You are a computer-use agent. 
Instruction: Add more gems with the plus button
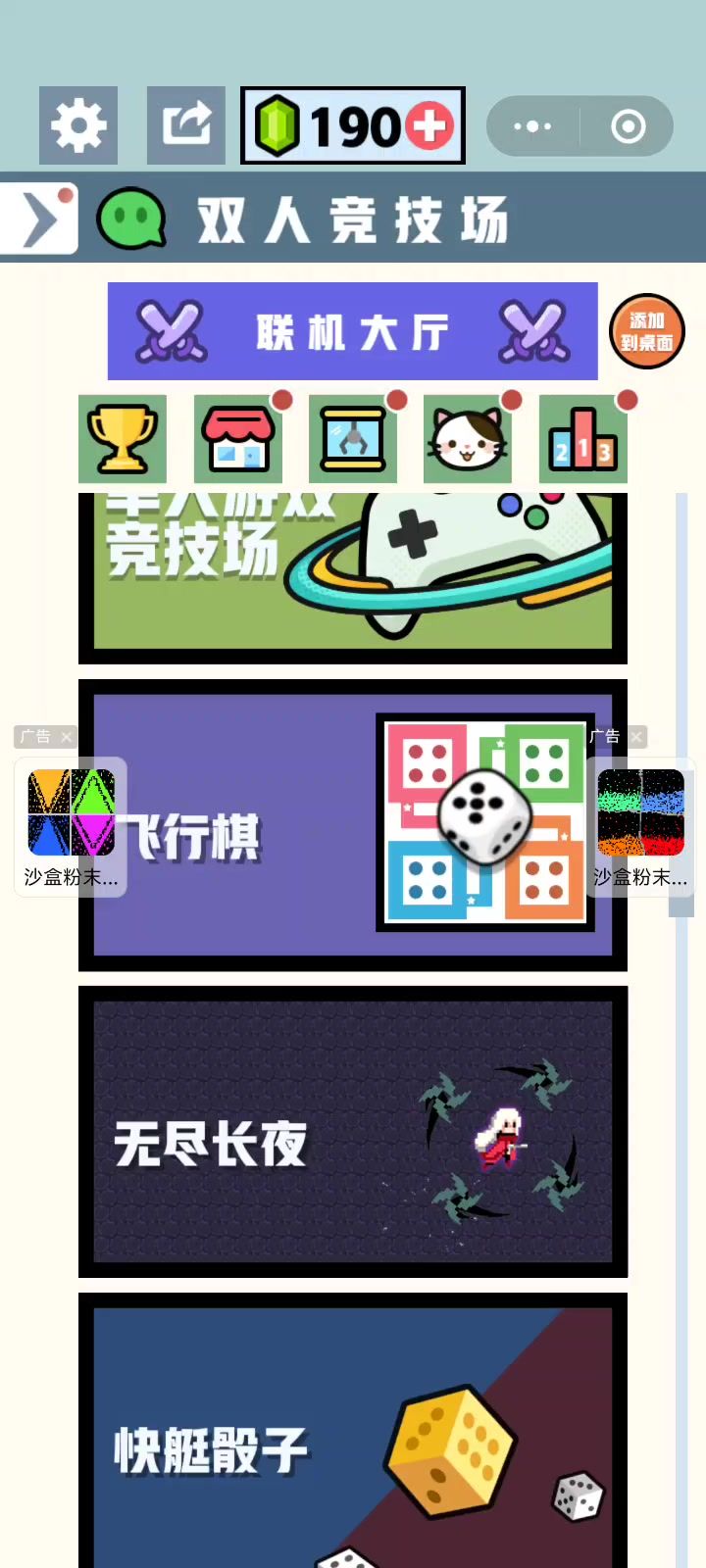pyautogui.click(x=429, y=126)
